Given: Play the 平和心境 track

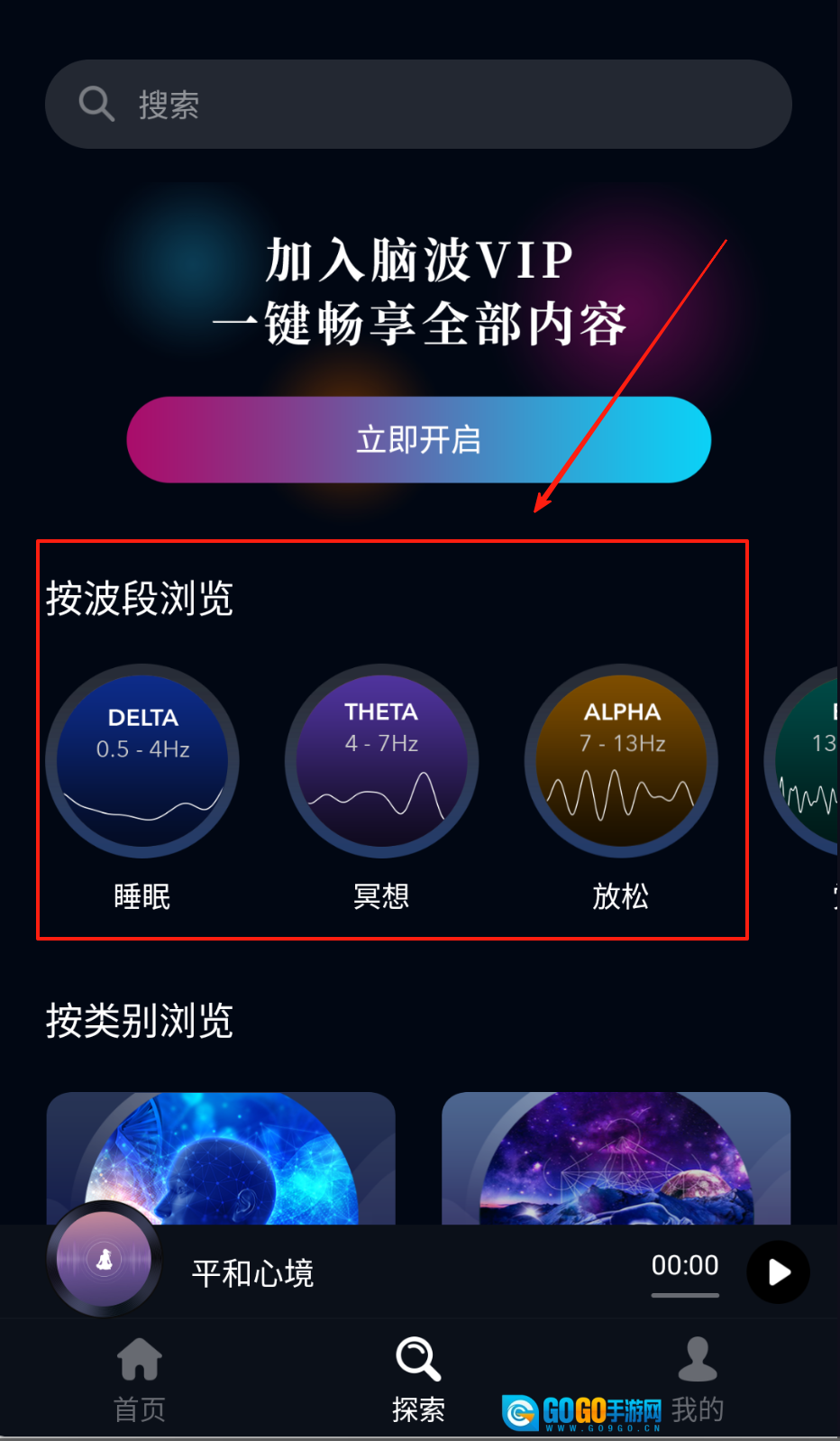Looking at the screenshot, I should [x=778, y=1272].
